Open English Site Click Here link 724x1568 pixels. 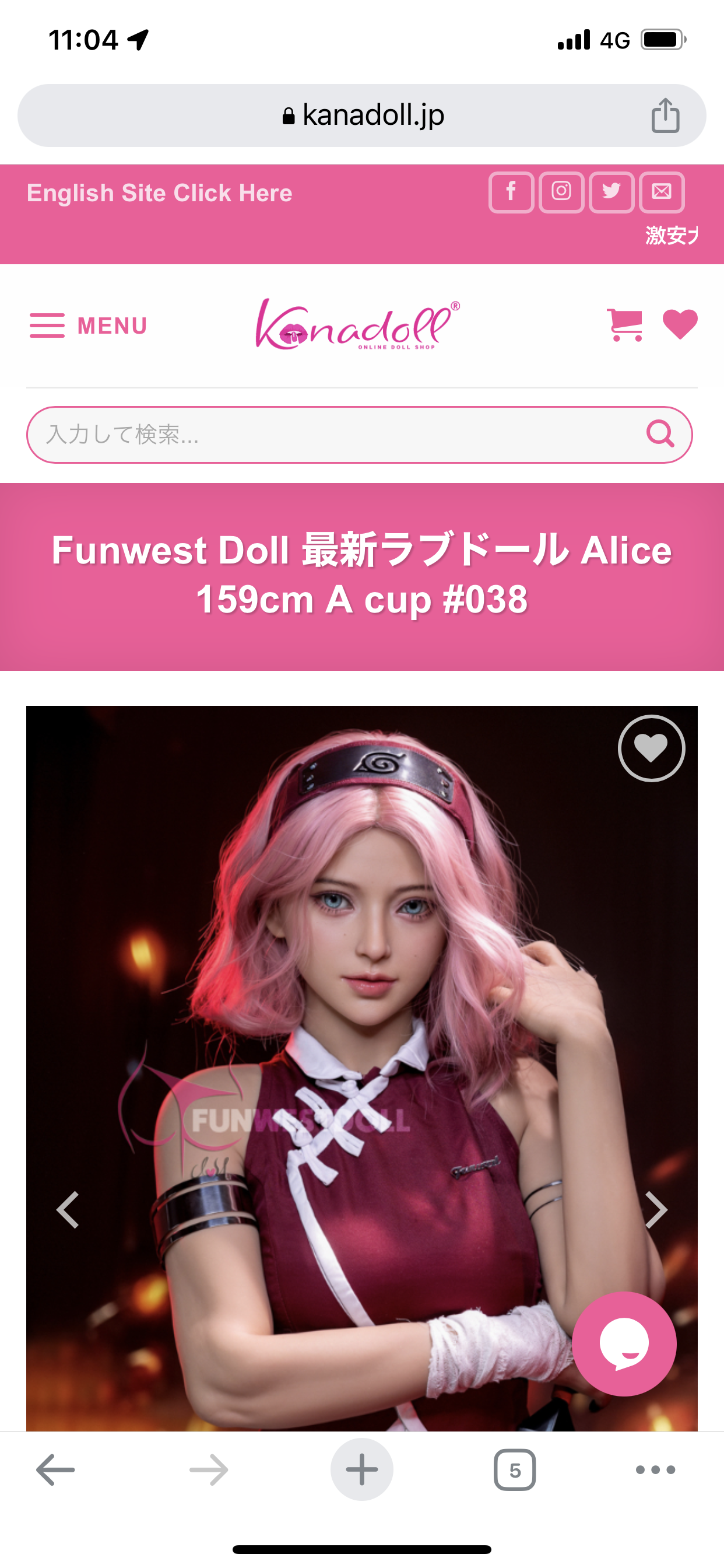click(x=159, y=193)
